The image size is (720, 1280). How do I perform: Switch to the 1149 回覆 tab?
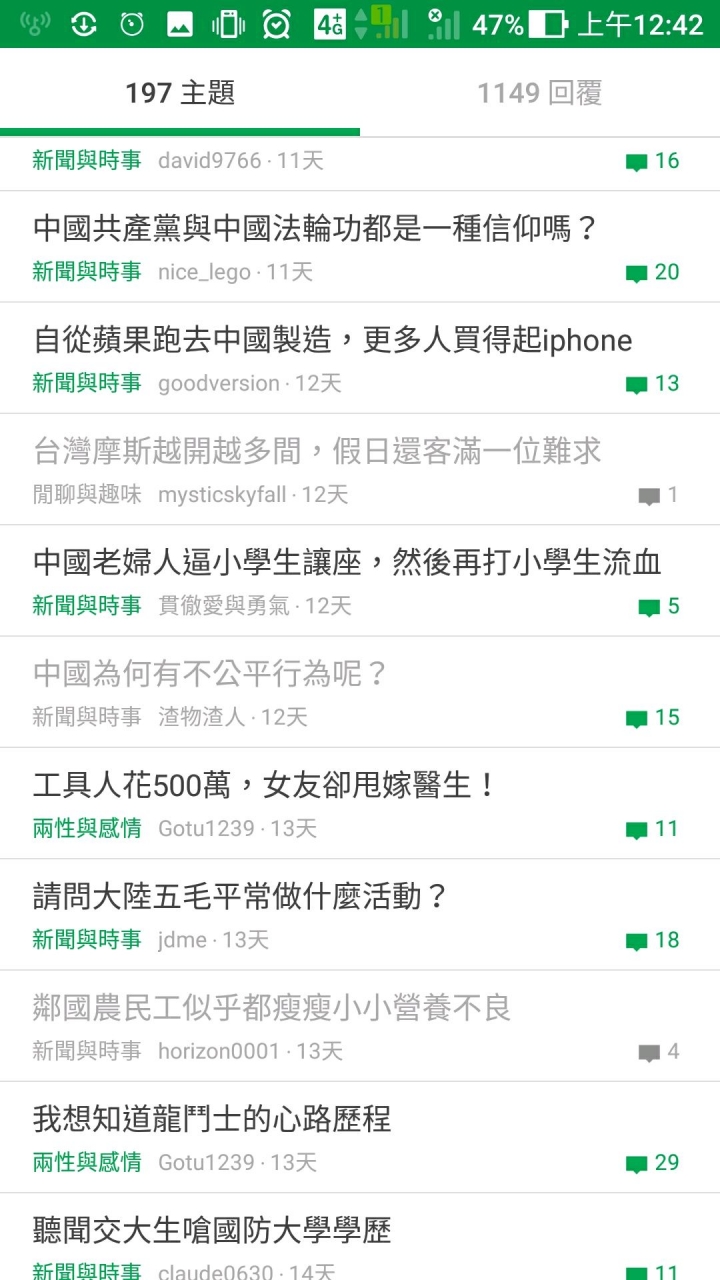[539, 94]
